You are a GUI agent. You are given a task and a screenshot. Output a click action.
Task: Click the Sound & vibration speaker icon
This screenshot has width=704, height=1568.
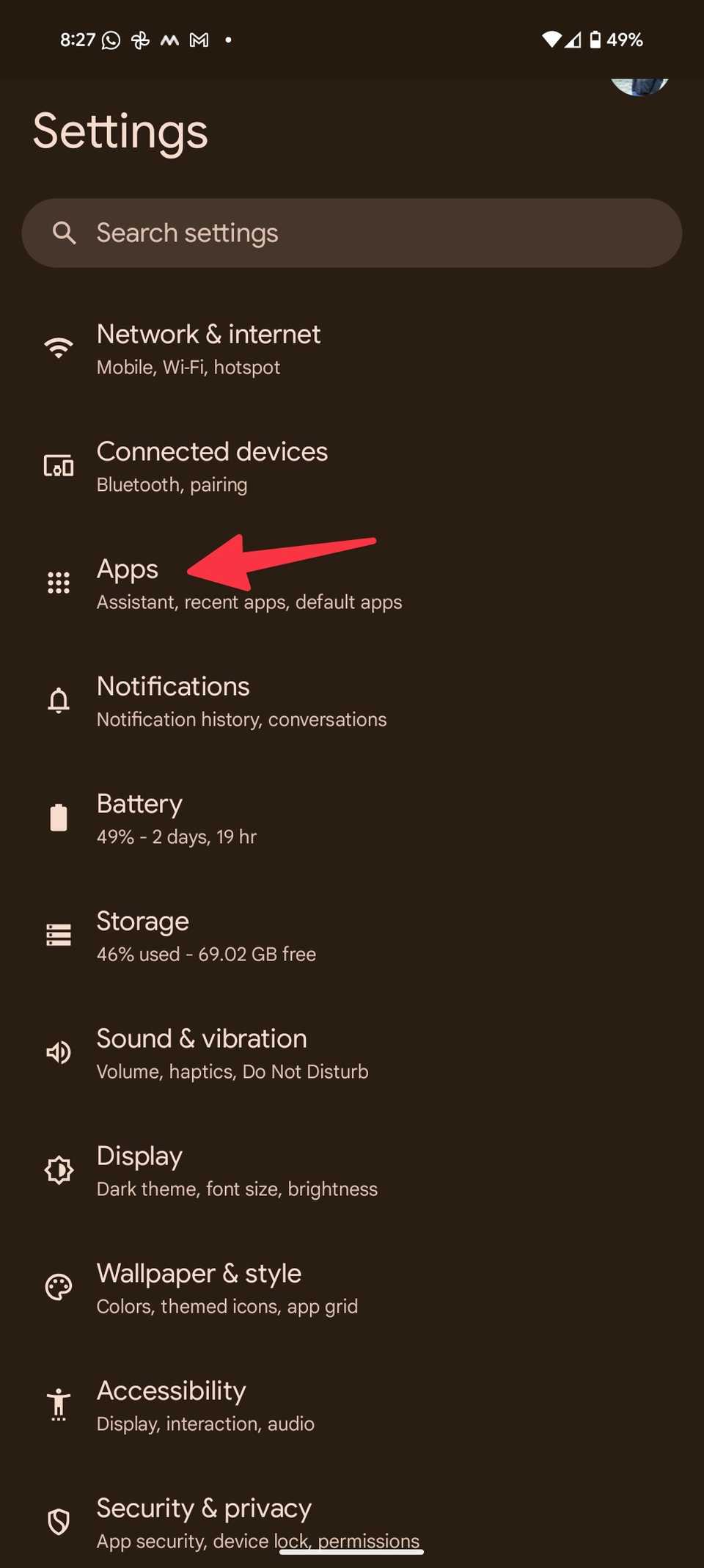tap(59, 1052)
